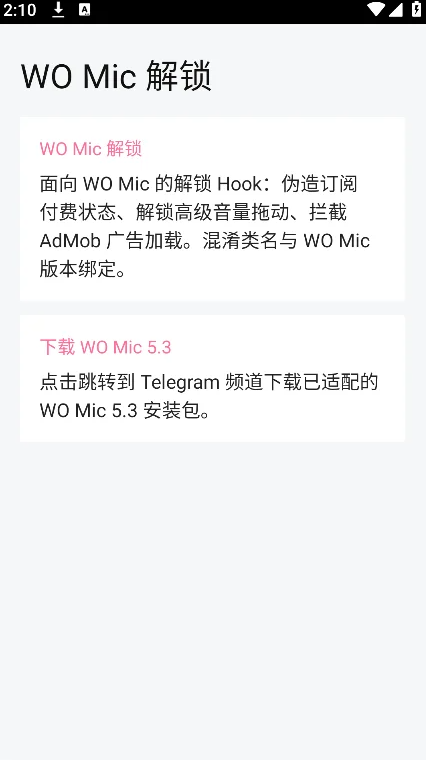Viewport: 426px width, 760px height.
Task: Open the WO Mic 解锁 card
Action: pos(212,209)
